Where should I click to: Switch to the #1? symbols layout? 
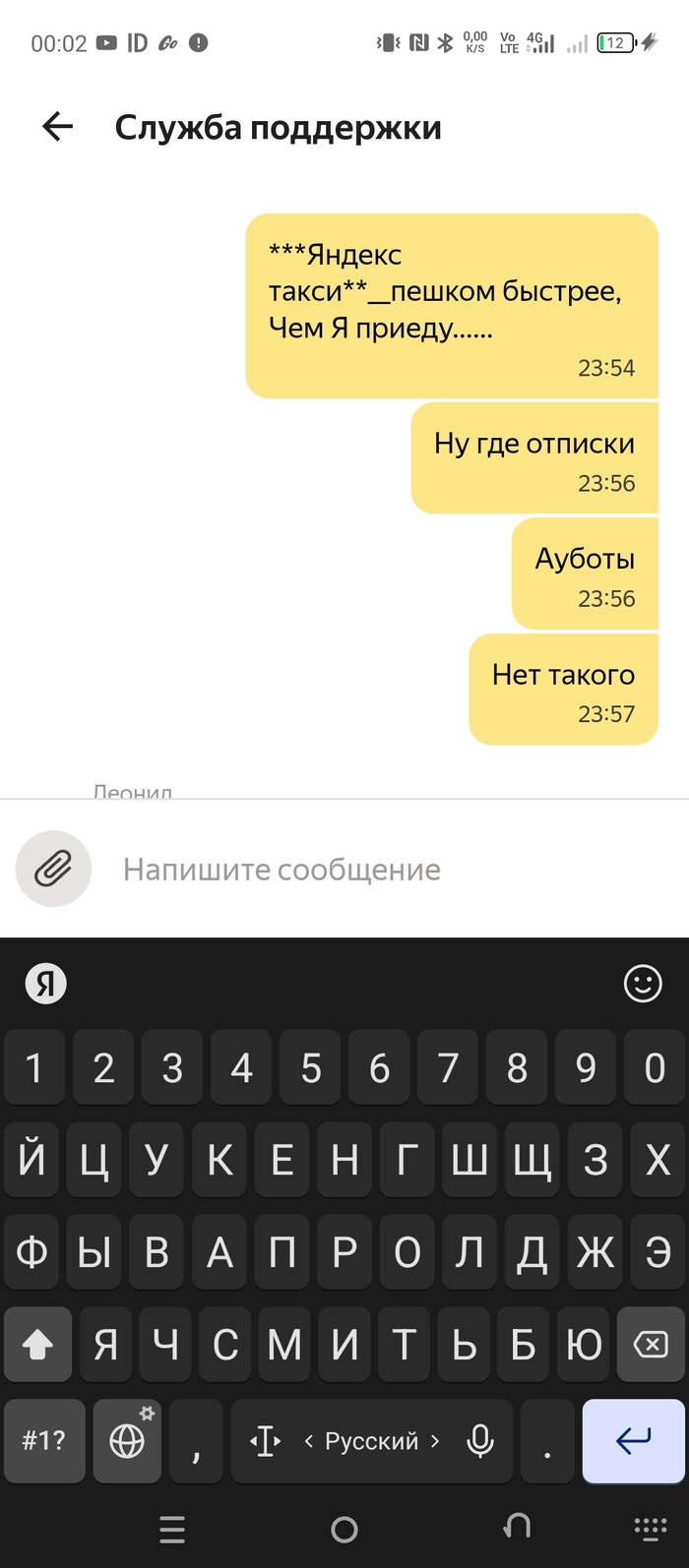click(44, 1441)
